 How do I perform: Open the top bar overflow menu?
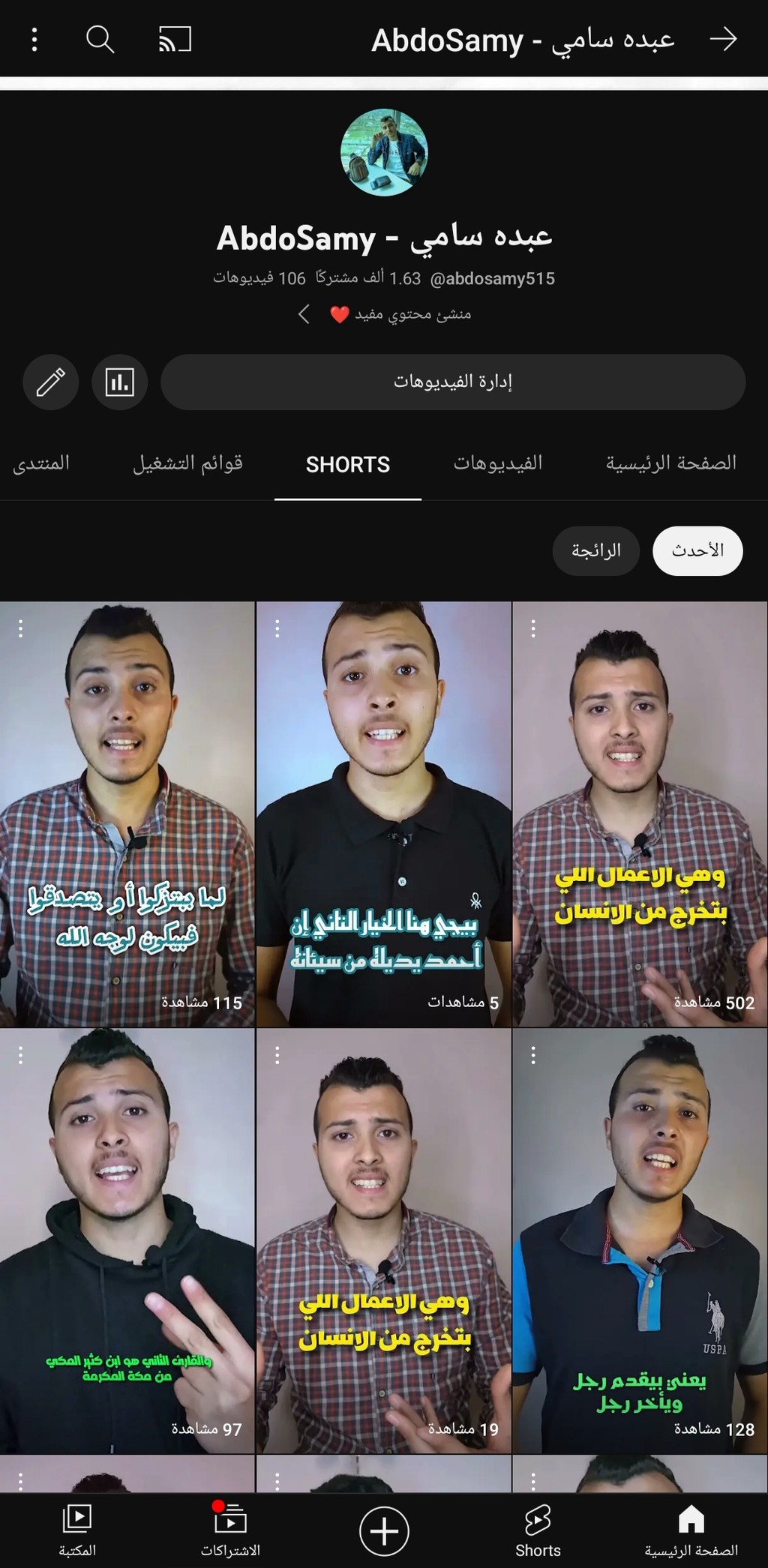point(34,39)
